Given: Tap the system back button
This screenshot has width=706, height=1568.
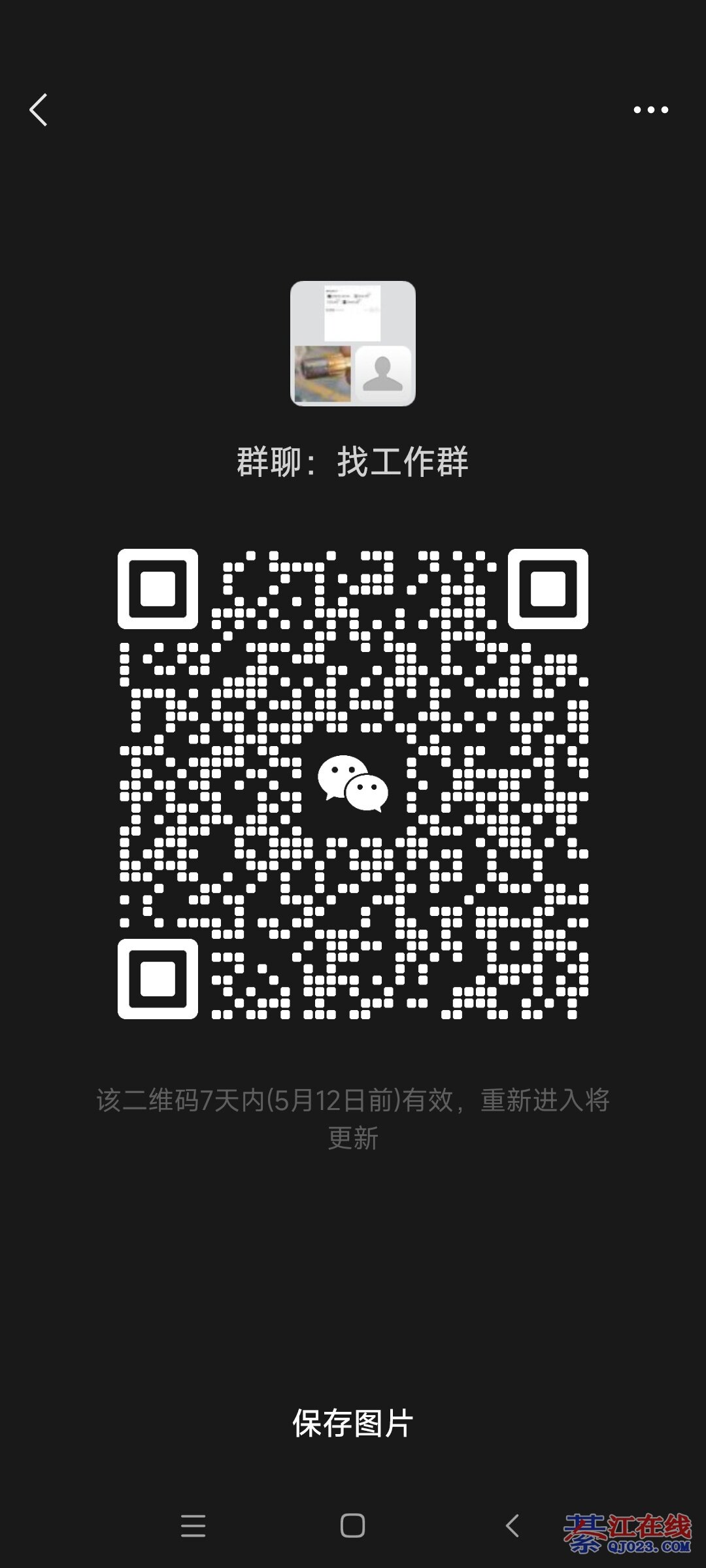Looking at the screenshot, I should pos(513,1526).
